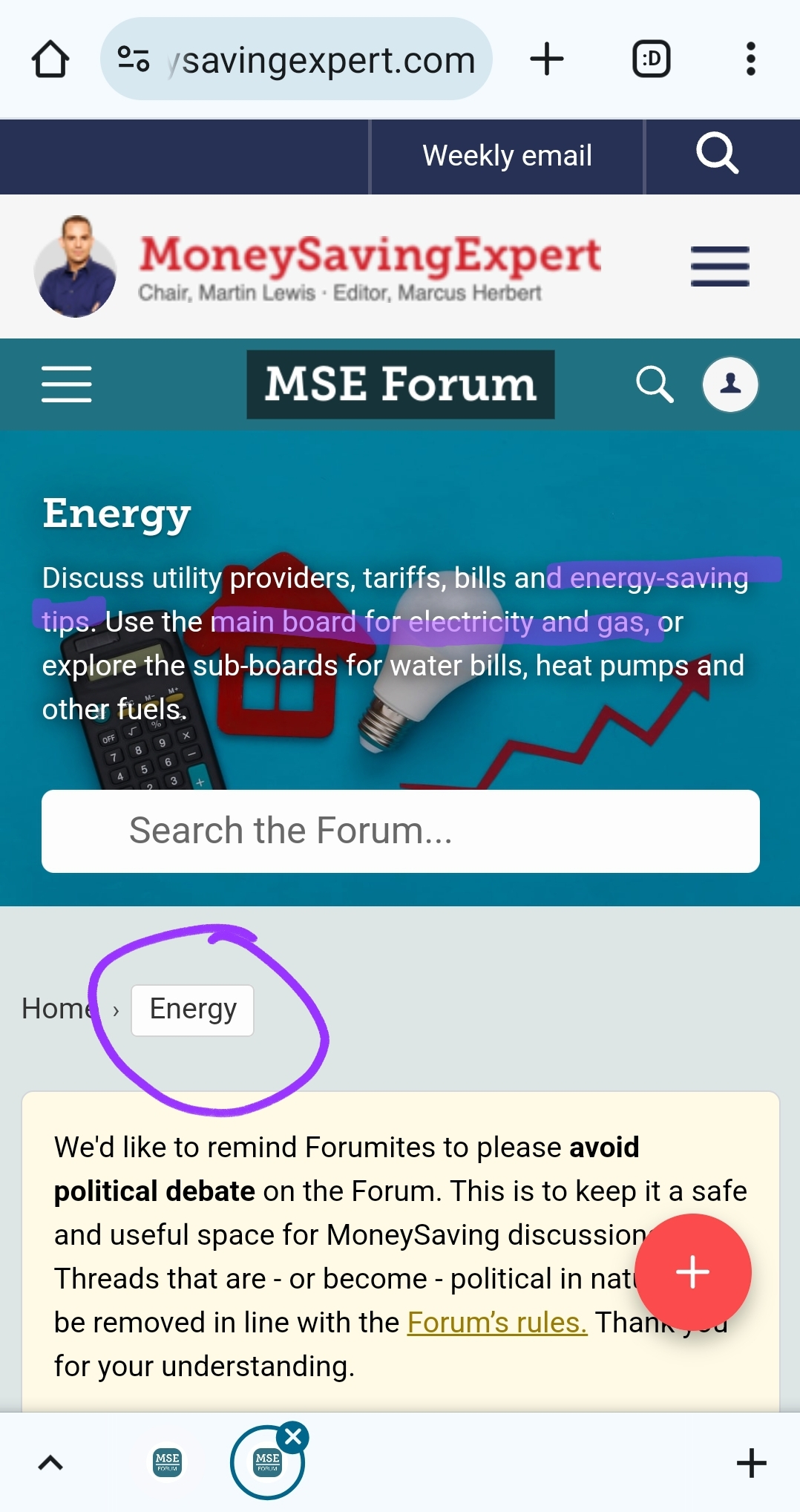Open the MoneySavingExpert main hamburger menu

(x=720, y=266)
